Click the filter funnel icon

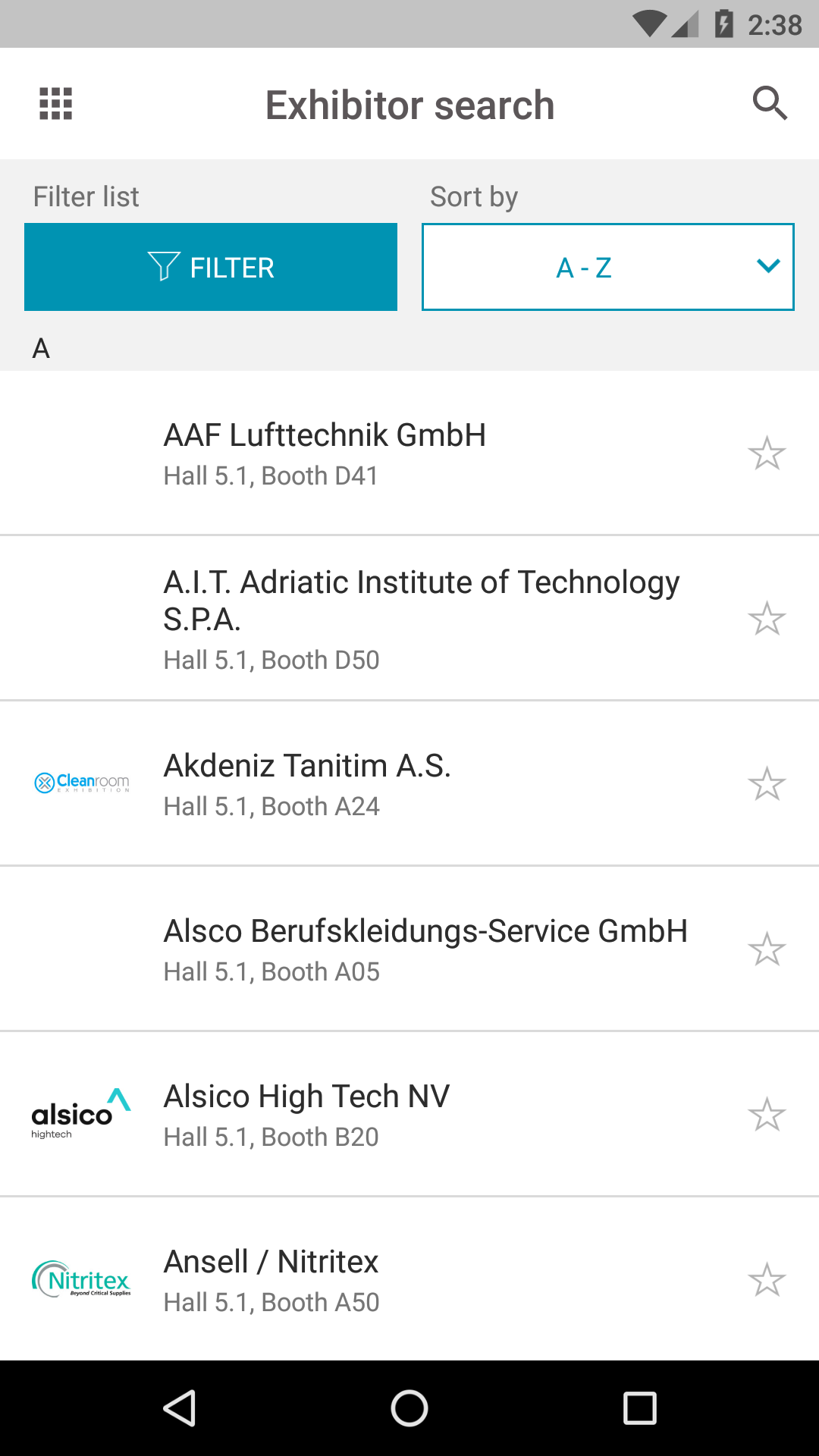pos(163,266)
